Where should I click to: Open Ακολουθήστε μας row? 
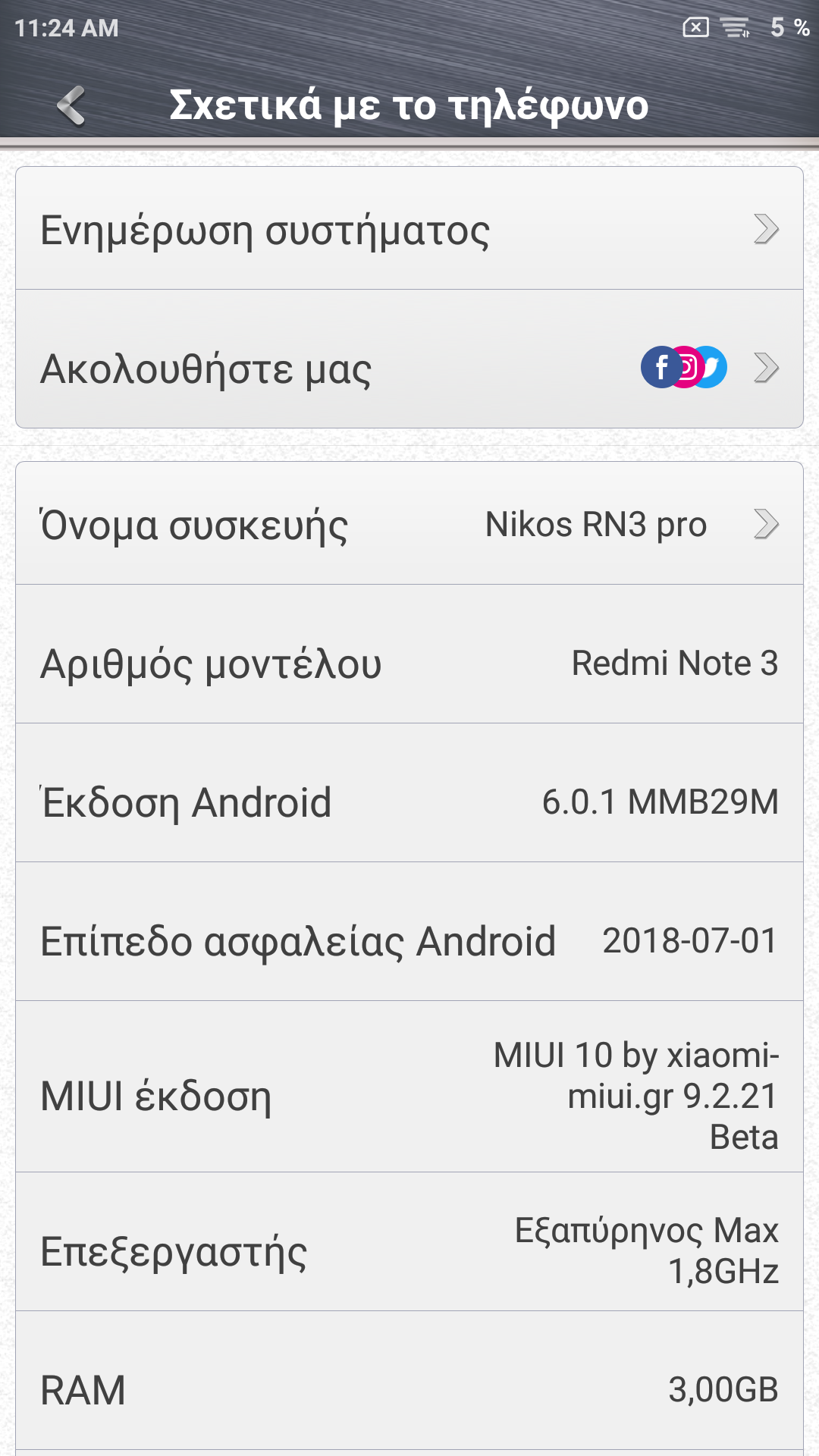(409, 369)
